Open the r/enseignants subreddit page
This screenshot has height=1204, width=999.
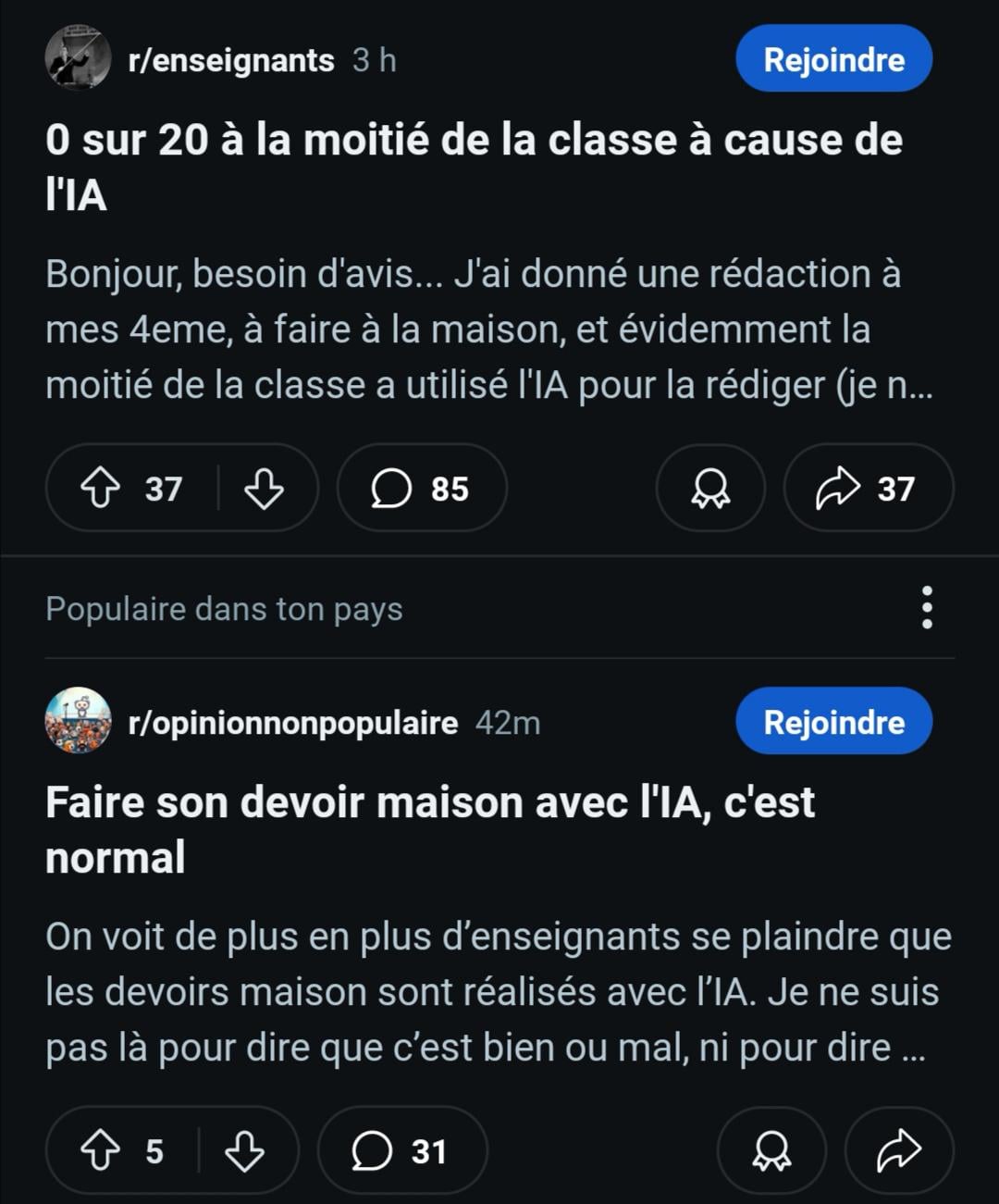coord(230,60)
